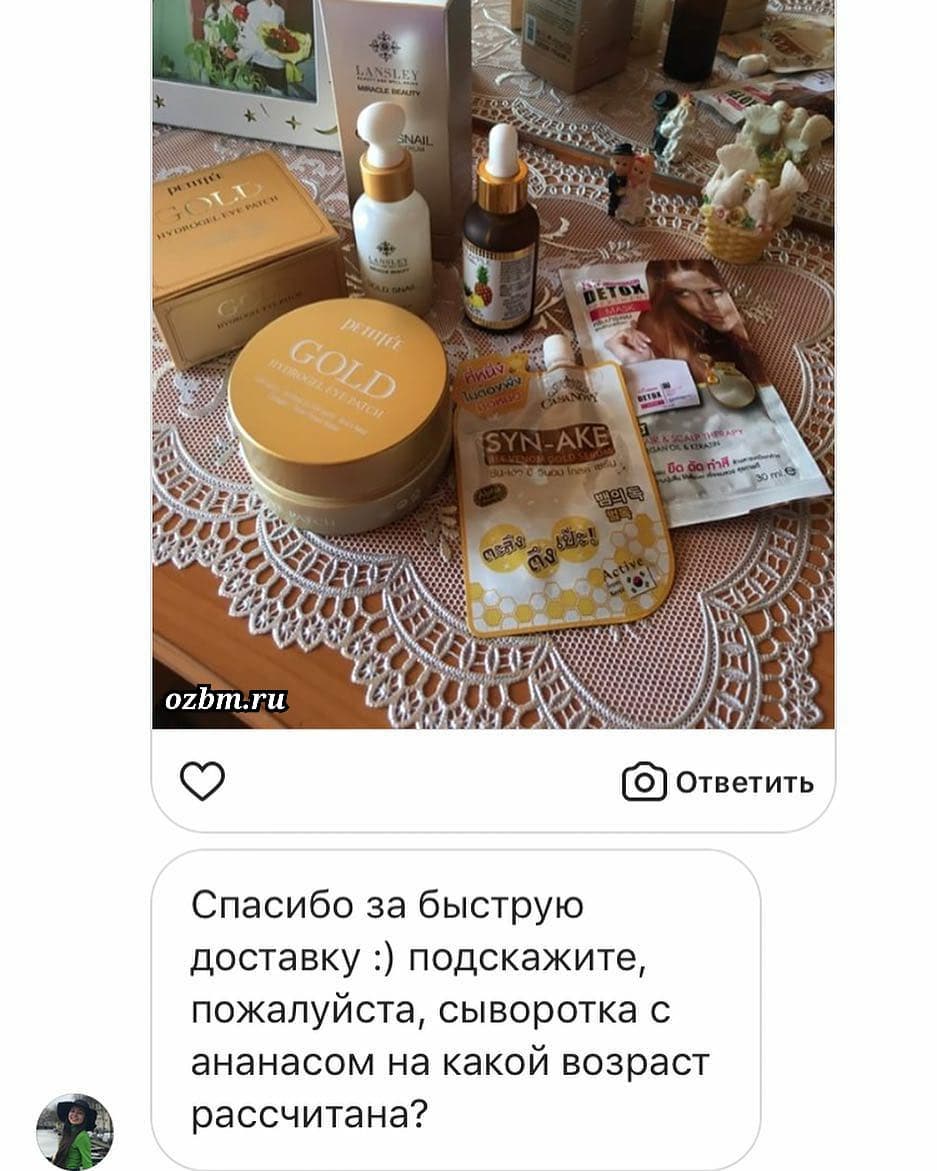
Task: Open the sender's profile avatar
Action: (75, 1131)
